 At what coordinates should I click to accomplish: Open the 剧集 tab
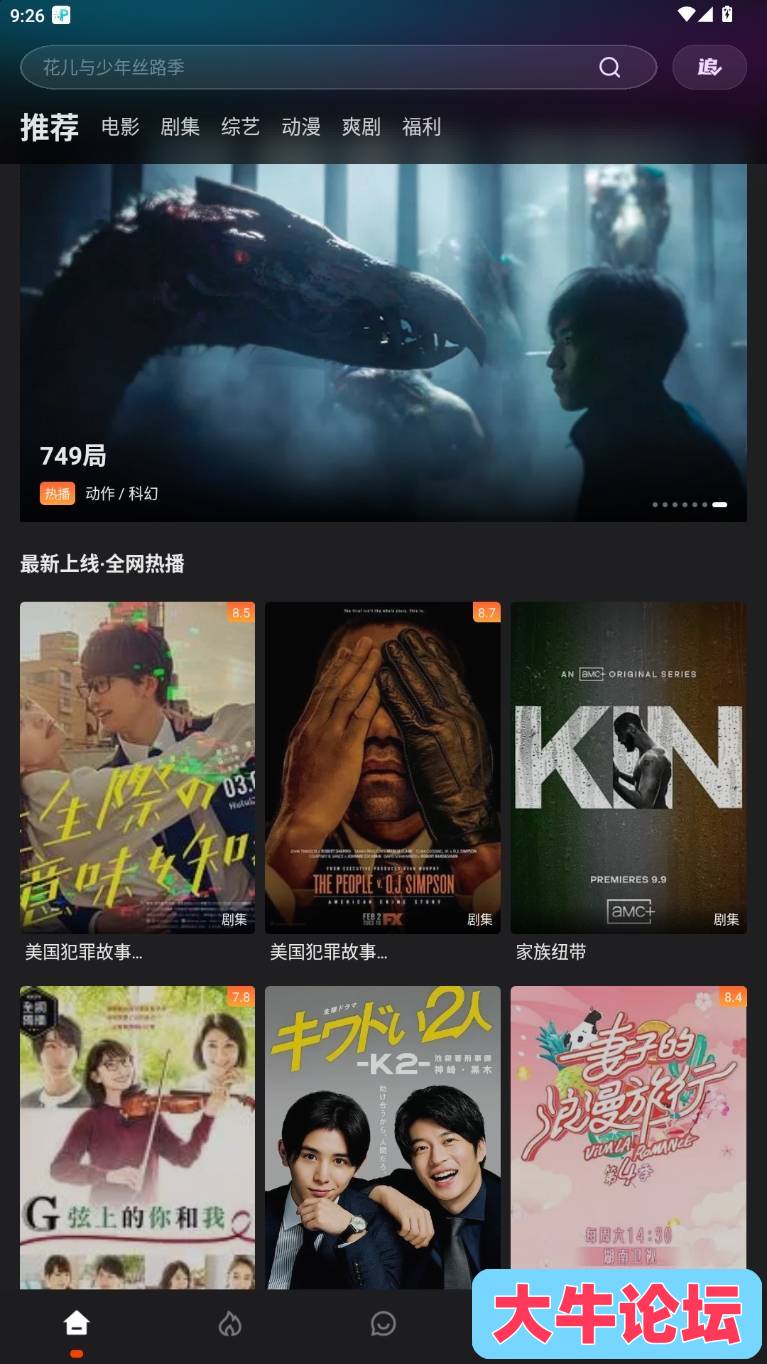pyautogui.click(x=180, y=127)
